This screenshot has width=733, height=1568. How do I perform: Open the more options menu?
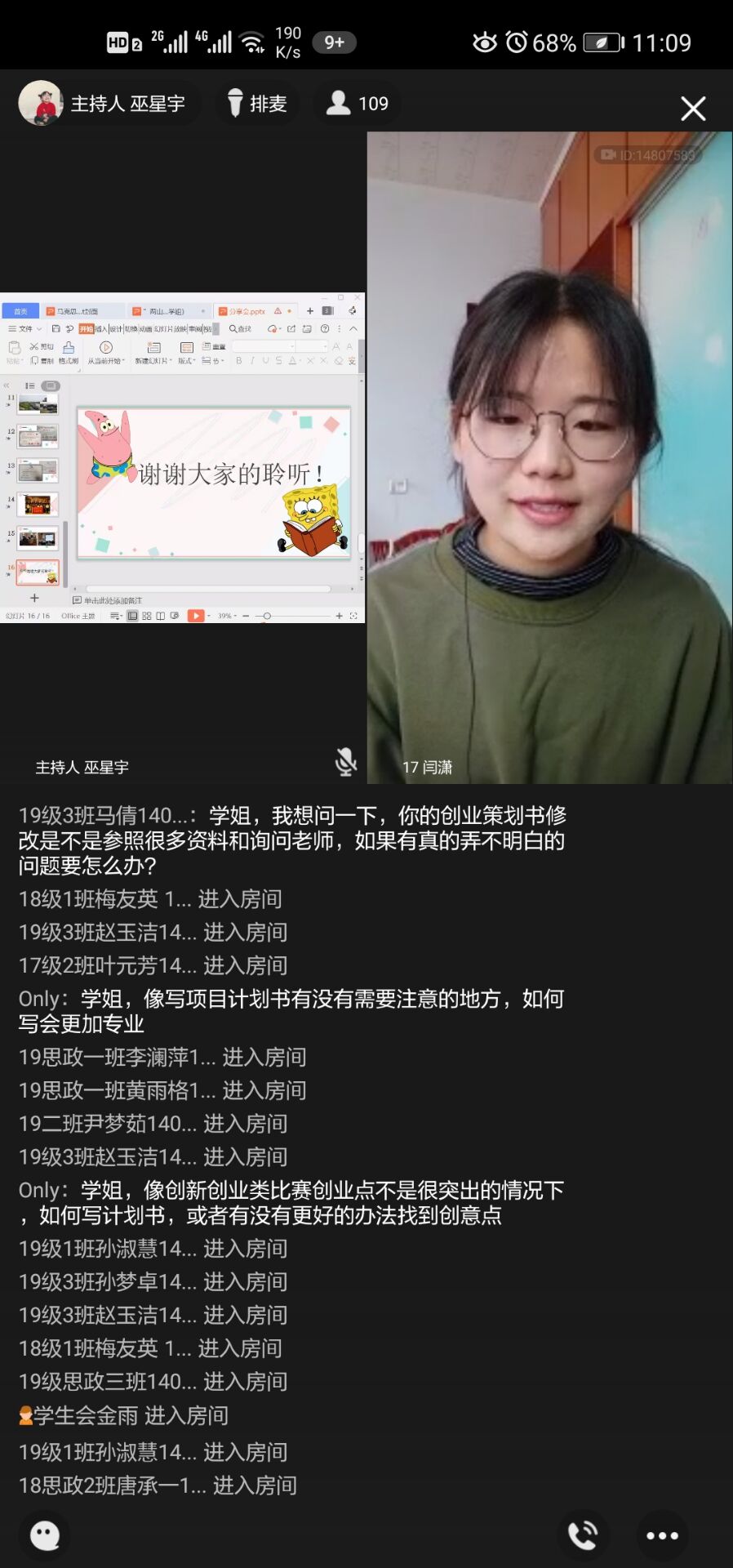[x=662, y=1535]
